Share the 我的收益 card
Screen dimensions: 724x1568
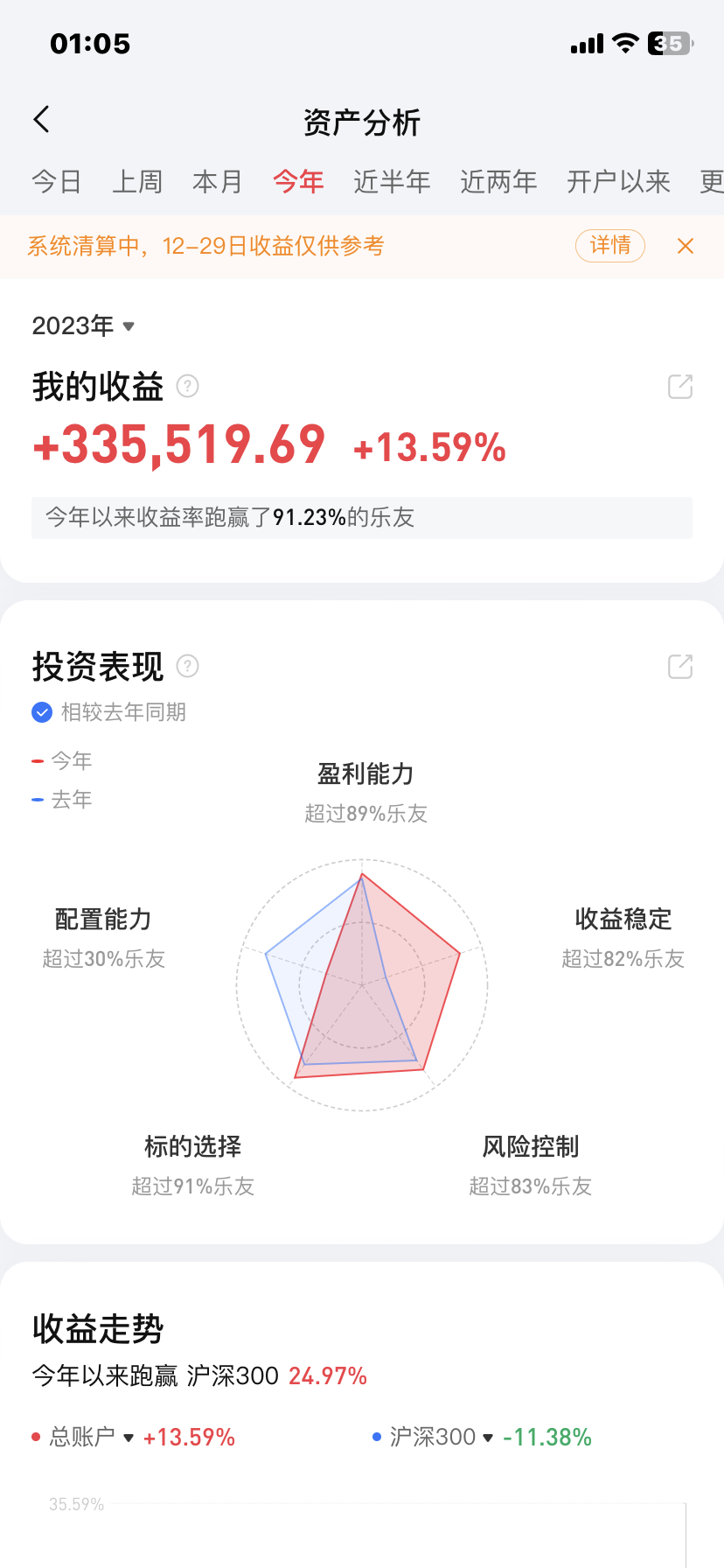pyautogui.click(x=679, y=386)
